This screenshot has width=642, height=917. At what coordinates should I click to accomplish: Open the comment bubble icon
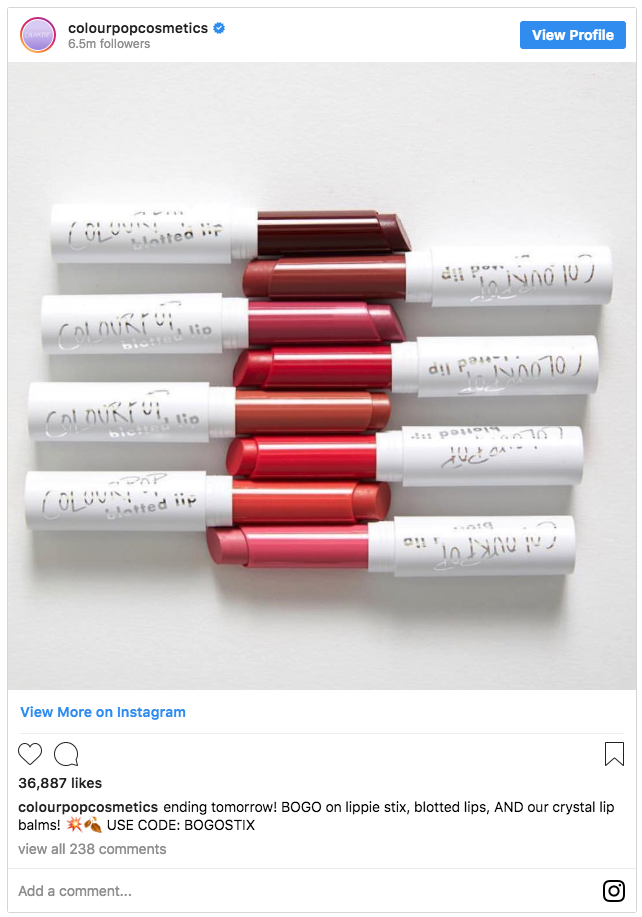(66, 754)
